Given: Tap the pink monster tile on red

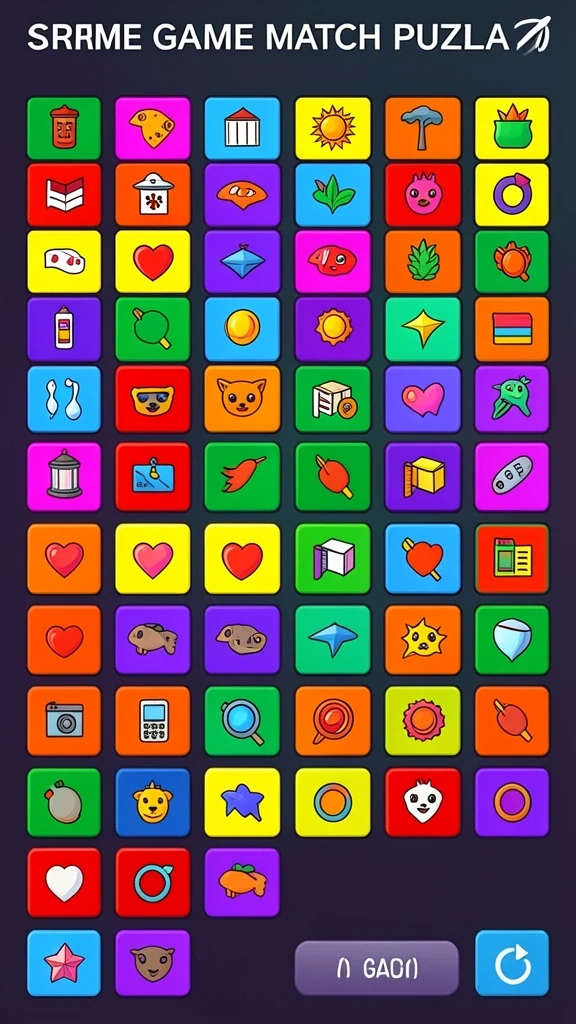Looking at the screenshot, I should (423, 195).
